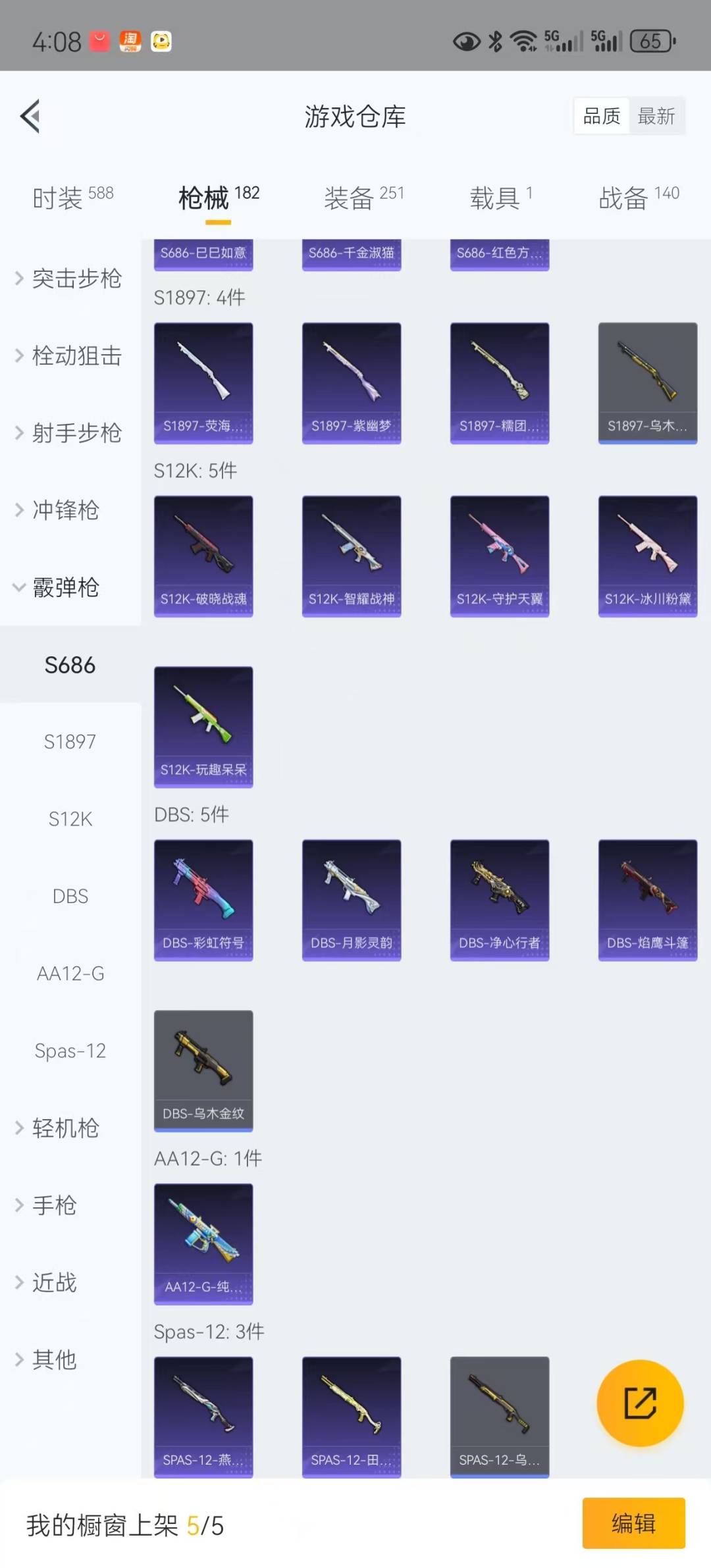Switch to the 时装 tab

tap(72, 197)
